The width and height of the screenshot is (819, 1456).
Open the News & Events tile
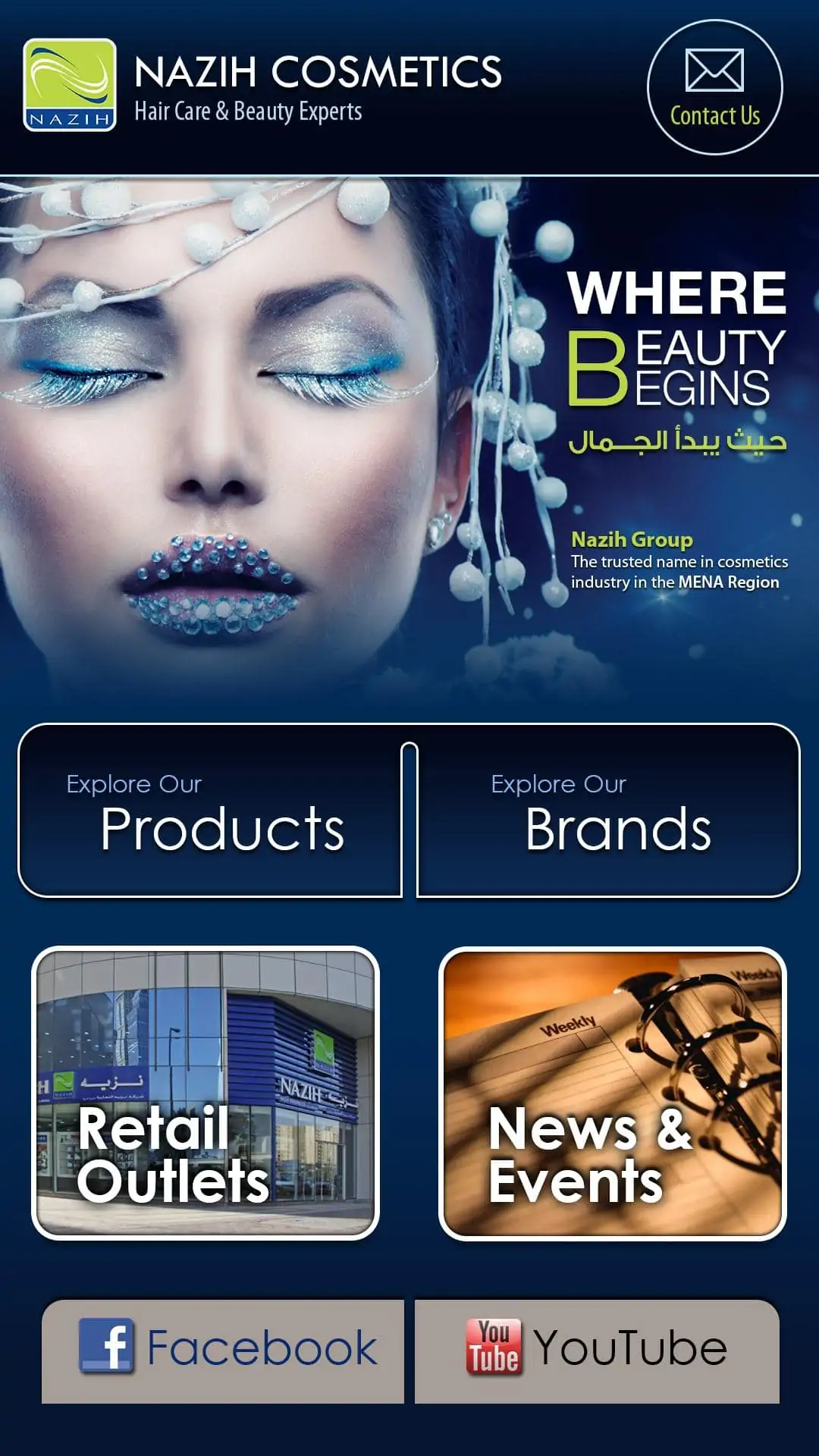pos(613,1094)
